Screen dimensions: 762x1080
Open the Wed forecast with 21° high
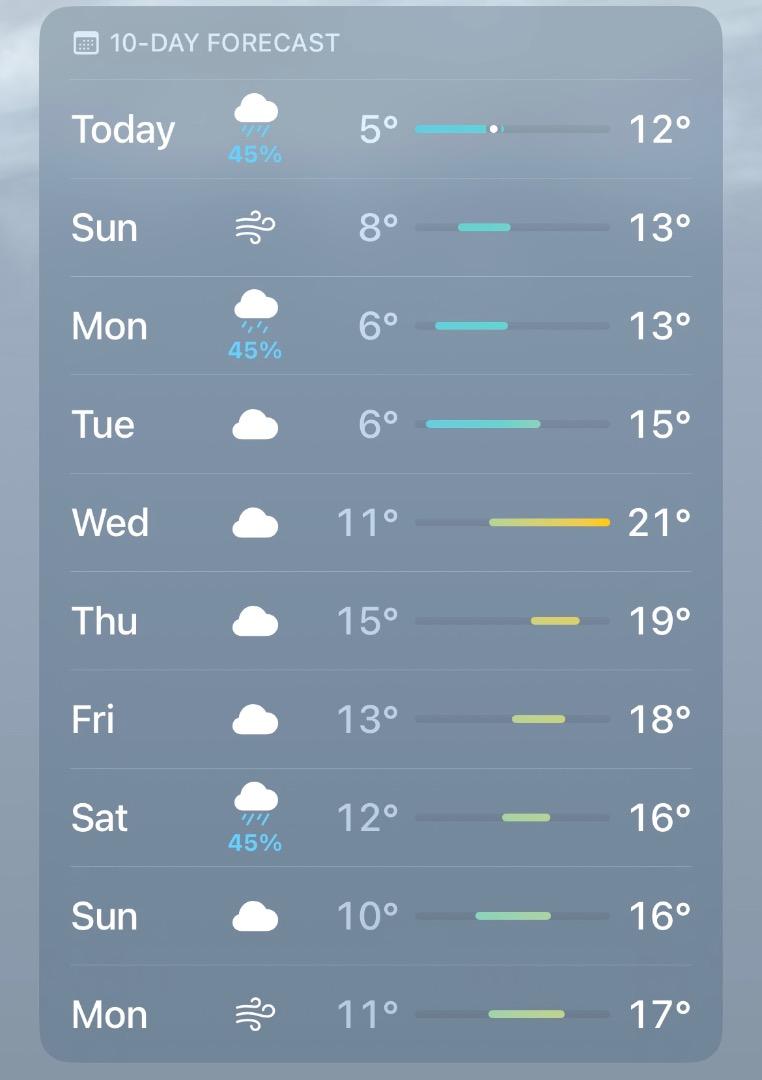pyautogui.click(x=380, y=522)
